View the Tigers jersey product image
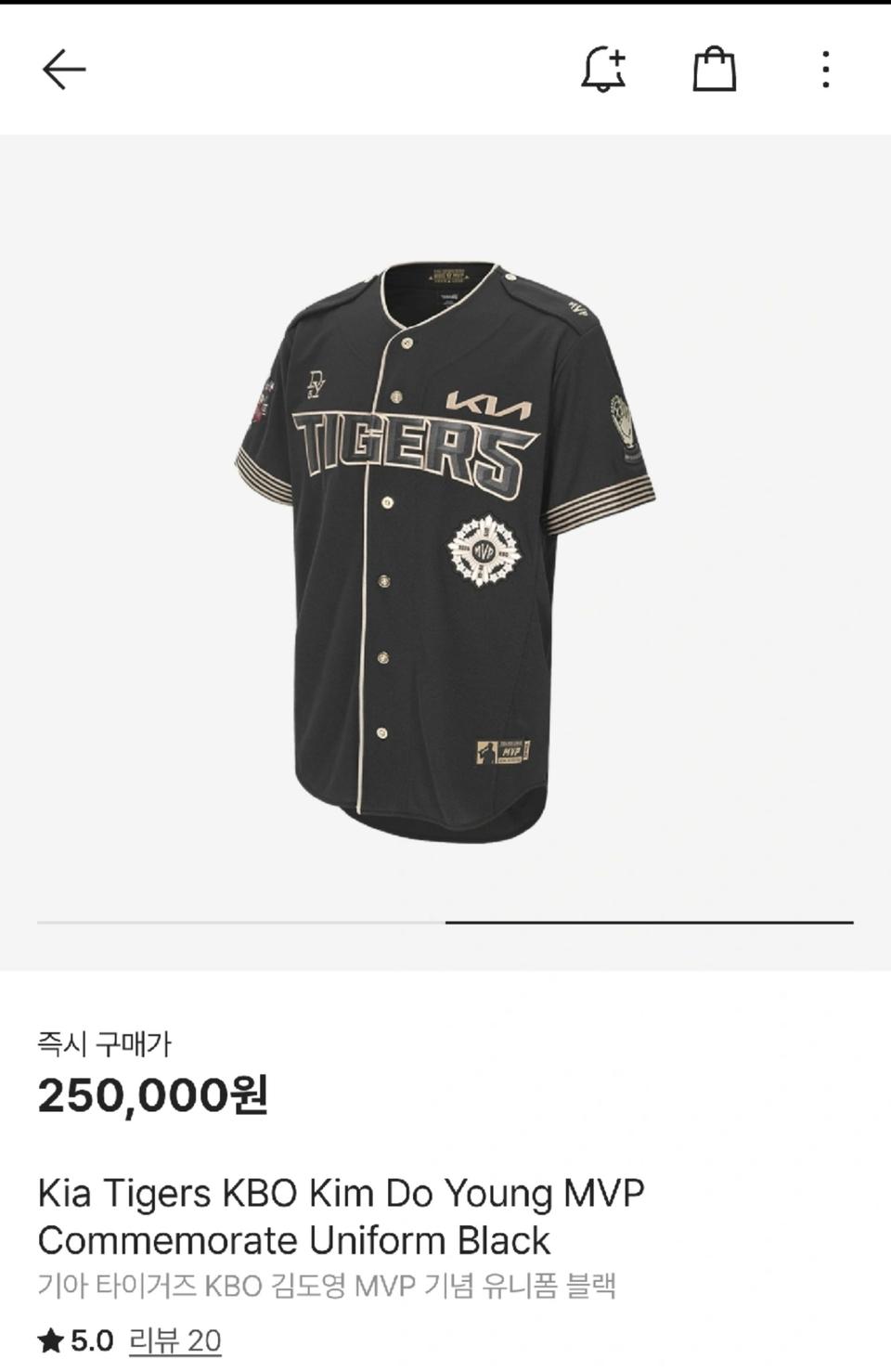Viewport: 891px width, 1372px height. (x=445, y=552)
